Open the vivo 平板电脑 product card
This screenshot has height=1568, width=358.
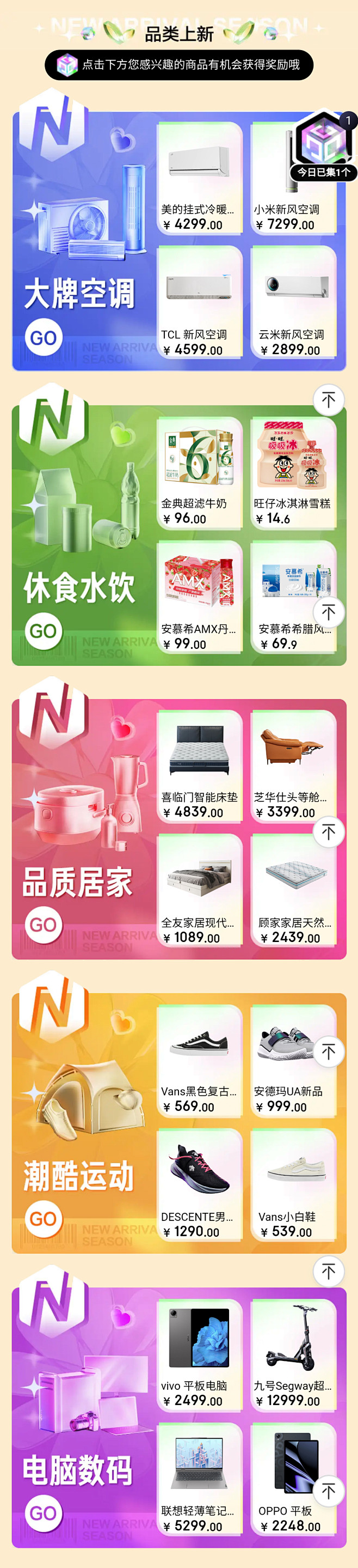(199, 1354)
